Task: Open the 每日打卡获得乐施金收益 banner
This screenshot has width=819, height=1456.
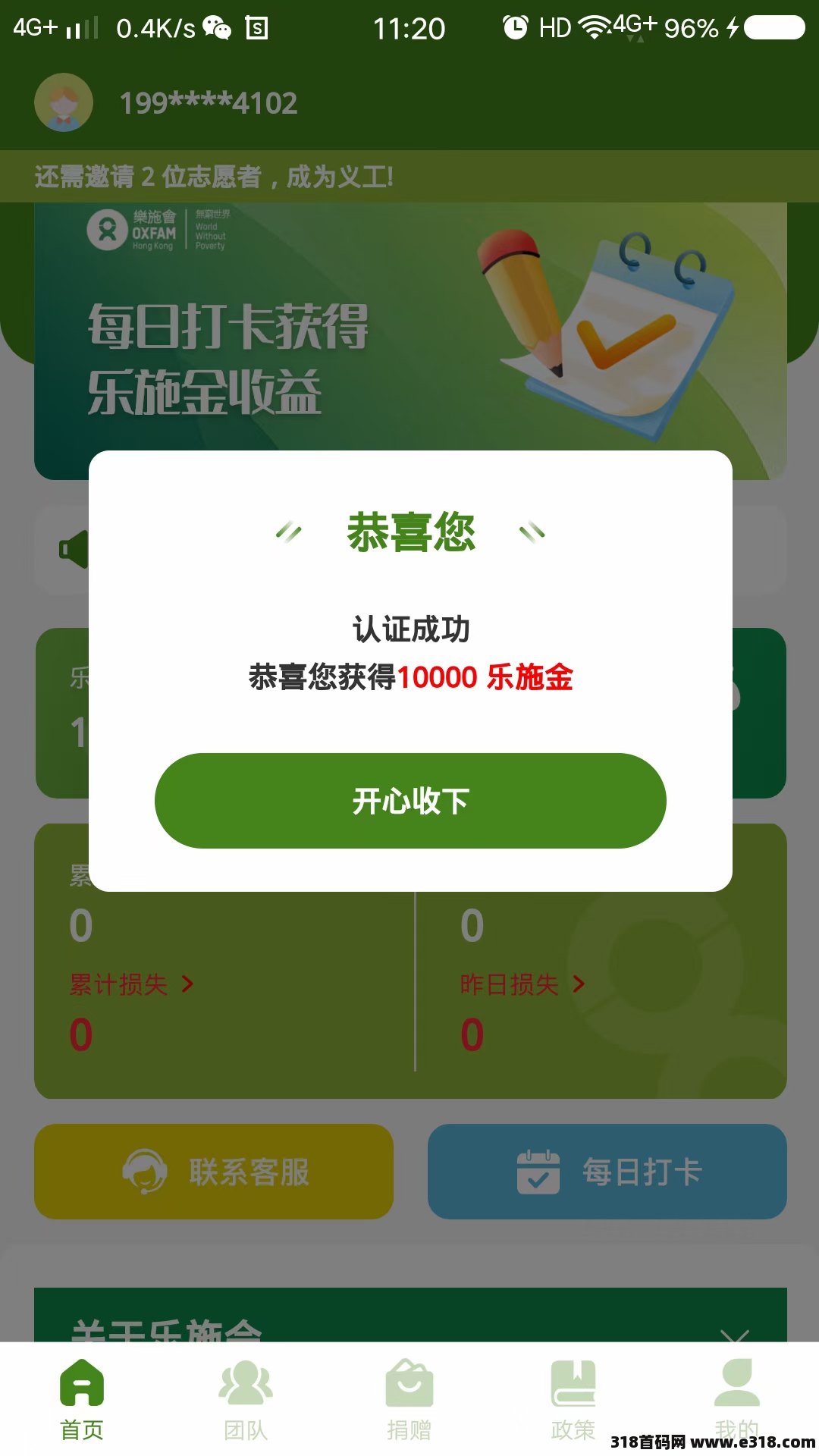Action: (409, 334)
